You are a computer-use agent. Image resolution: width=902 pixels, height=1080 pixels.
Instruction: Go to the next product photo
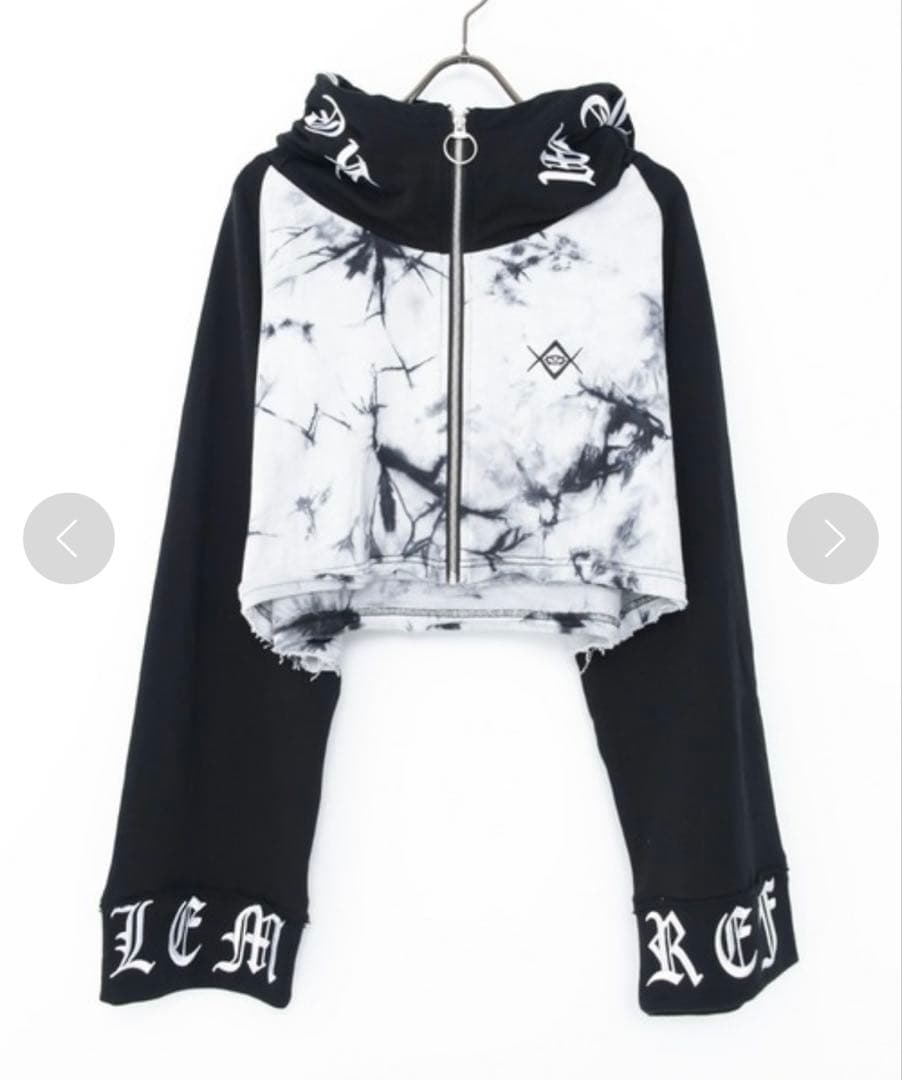point(832,538)
